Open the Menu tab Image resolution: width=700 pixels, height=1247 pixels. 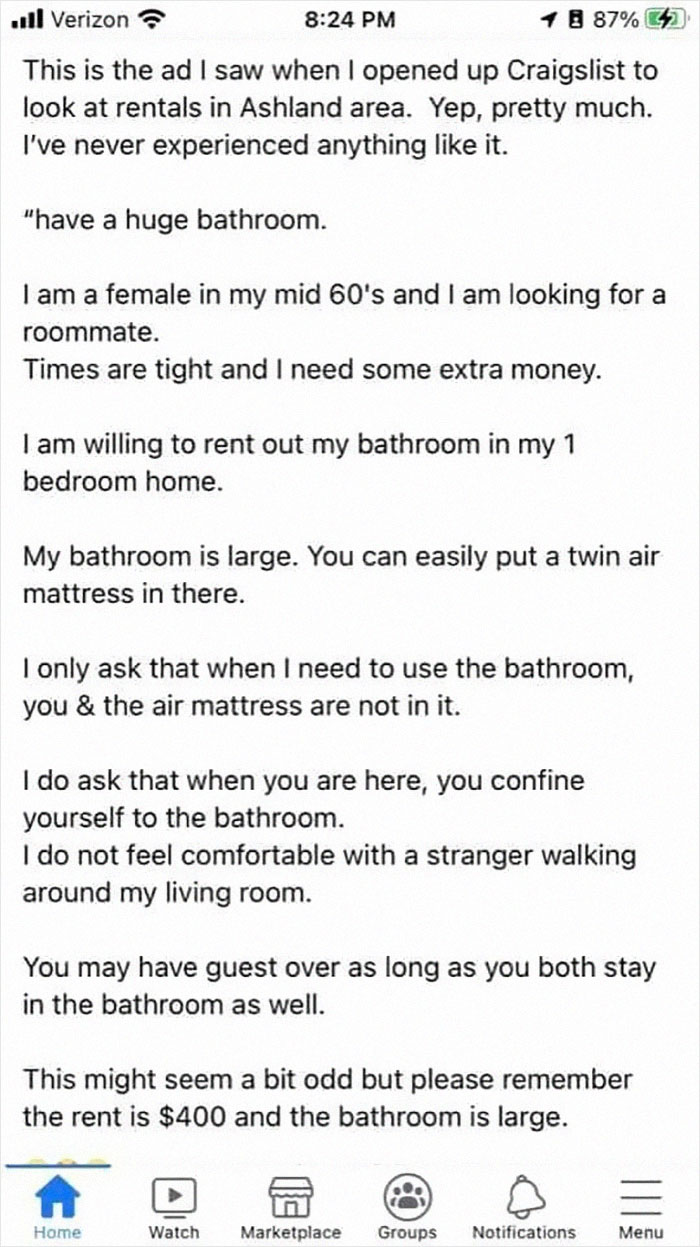coord(641,1206)
